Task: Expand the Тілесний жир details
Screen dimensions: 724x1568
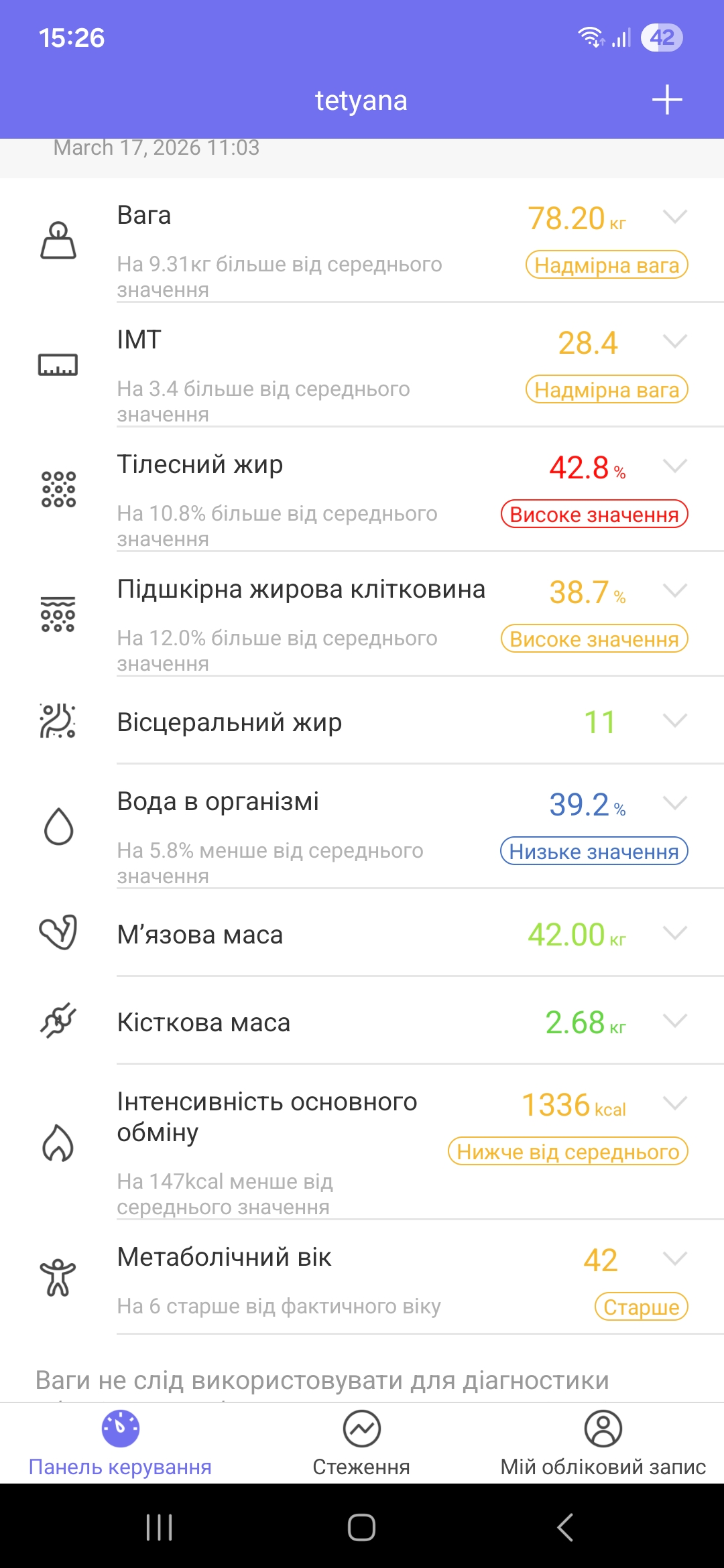Action: [x=674, y=466]
